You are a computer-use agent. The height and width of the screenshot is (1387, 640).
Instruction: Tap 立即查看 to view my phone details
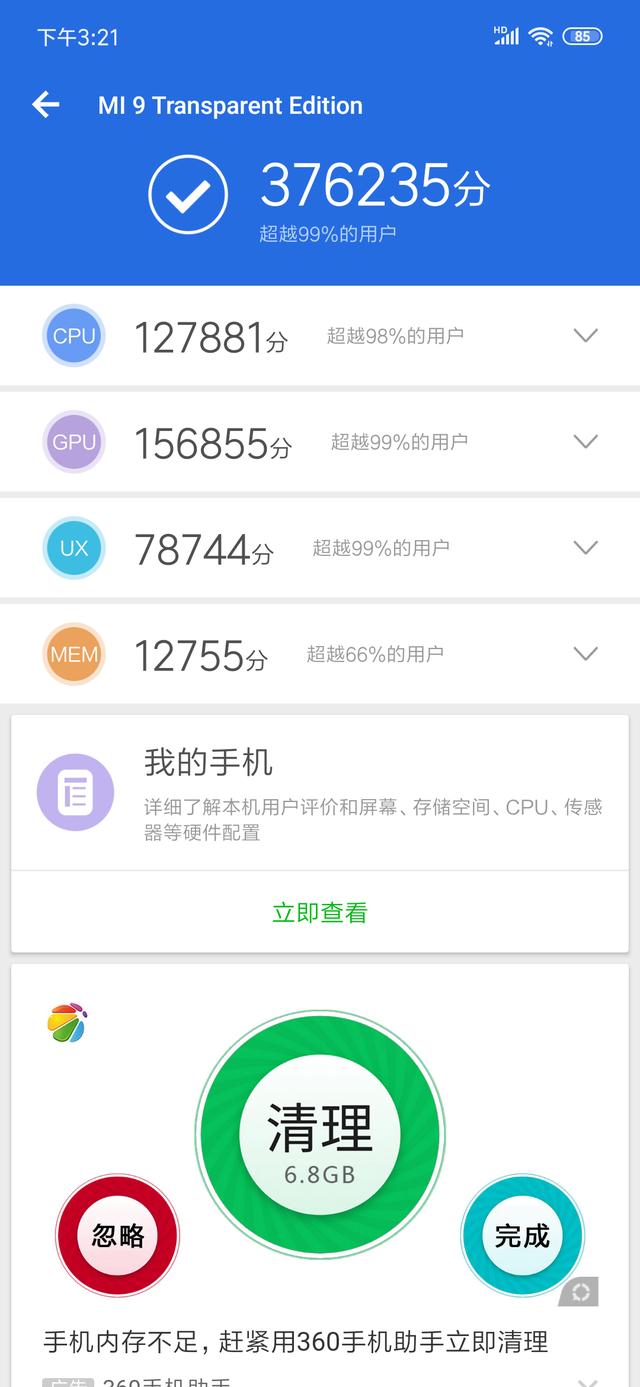[x=320, y=912]
